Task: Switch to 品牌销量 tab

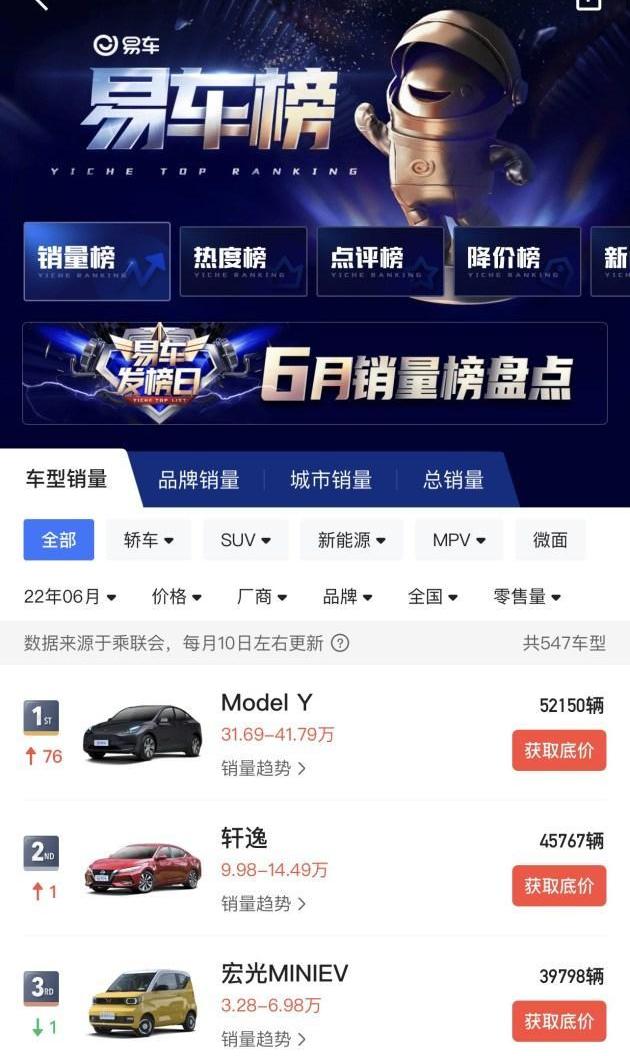Action: point(199,480)
